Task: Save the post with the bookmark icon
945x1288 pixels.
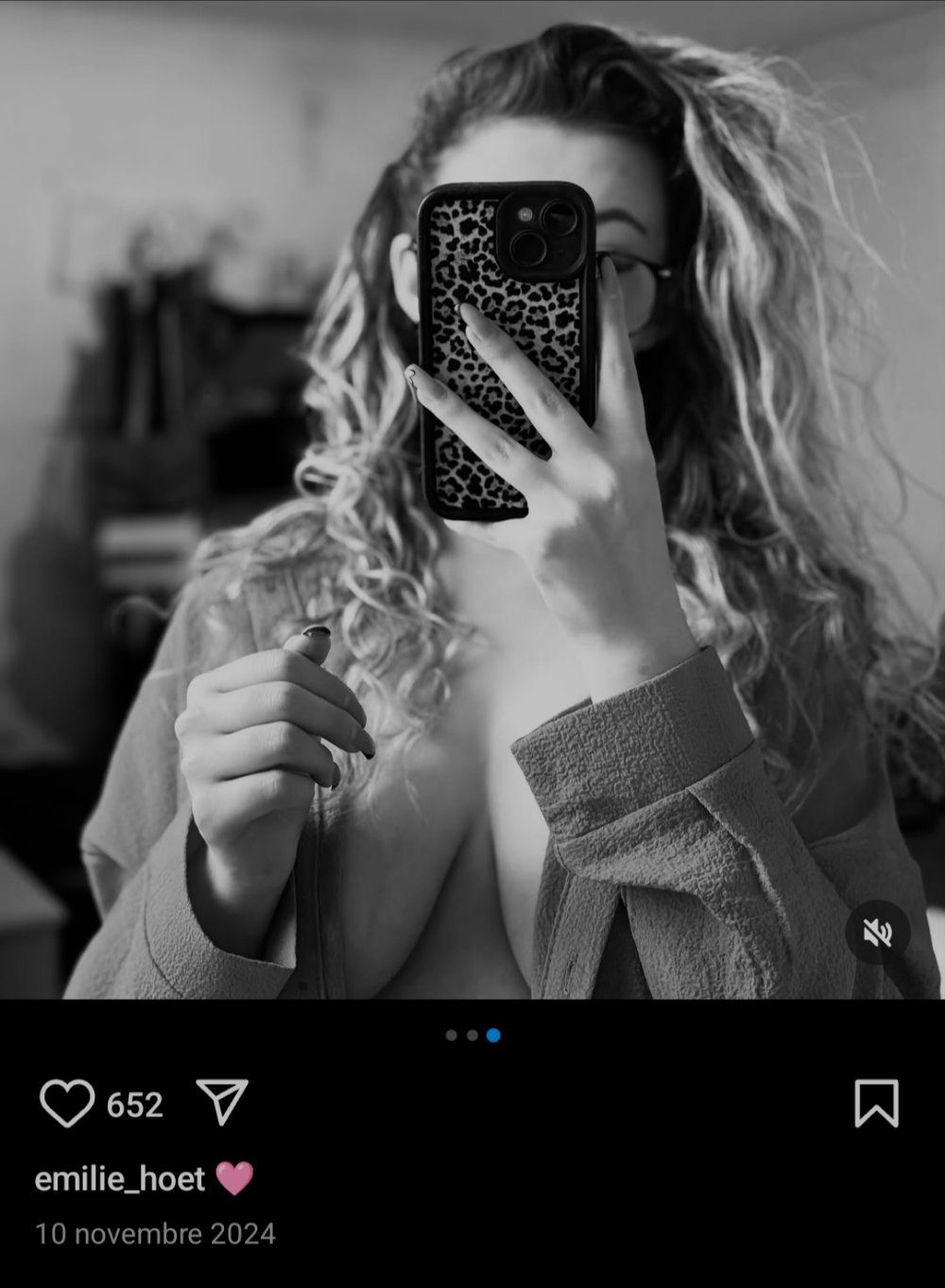Action: [x=876, y=1103]
